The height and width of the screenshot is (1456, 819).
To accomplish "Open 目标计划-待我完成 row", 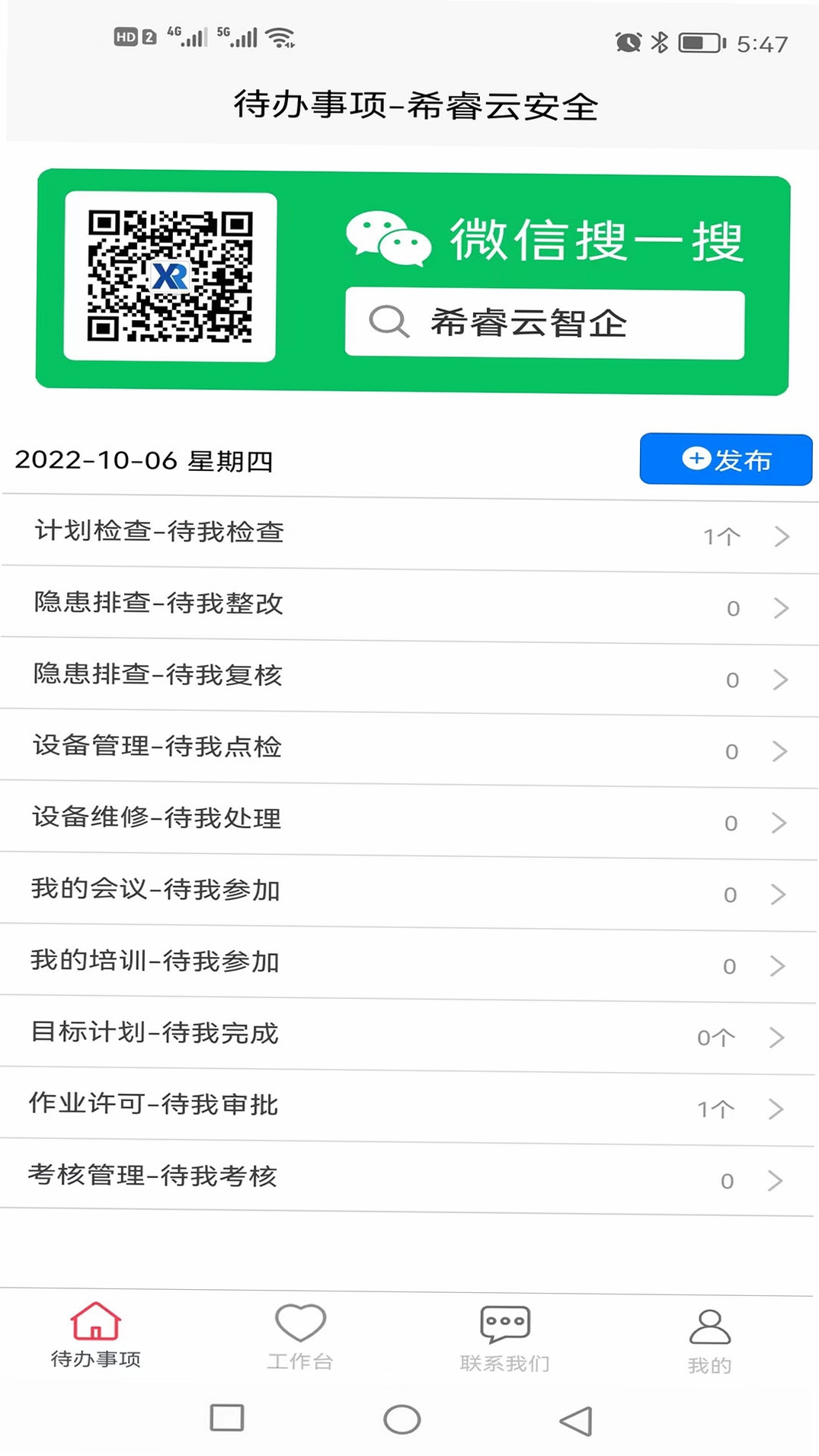I will tap(409, 1035).
